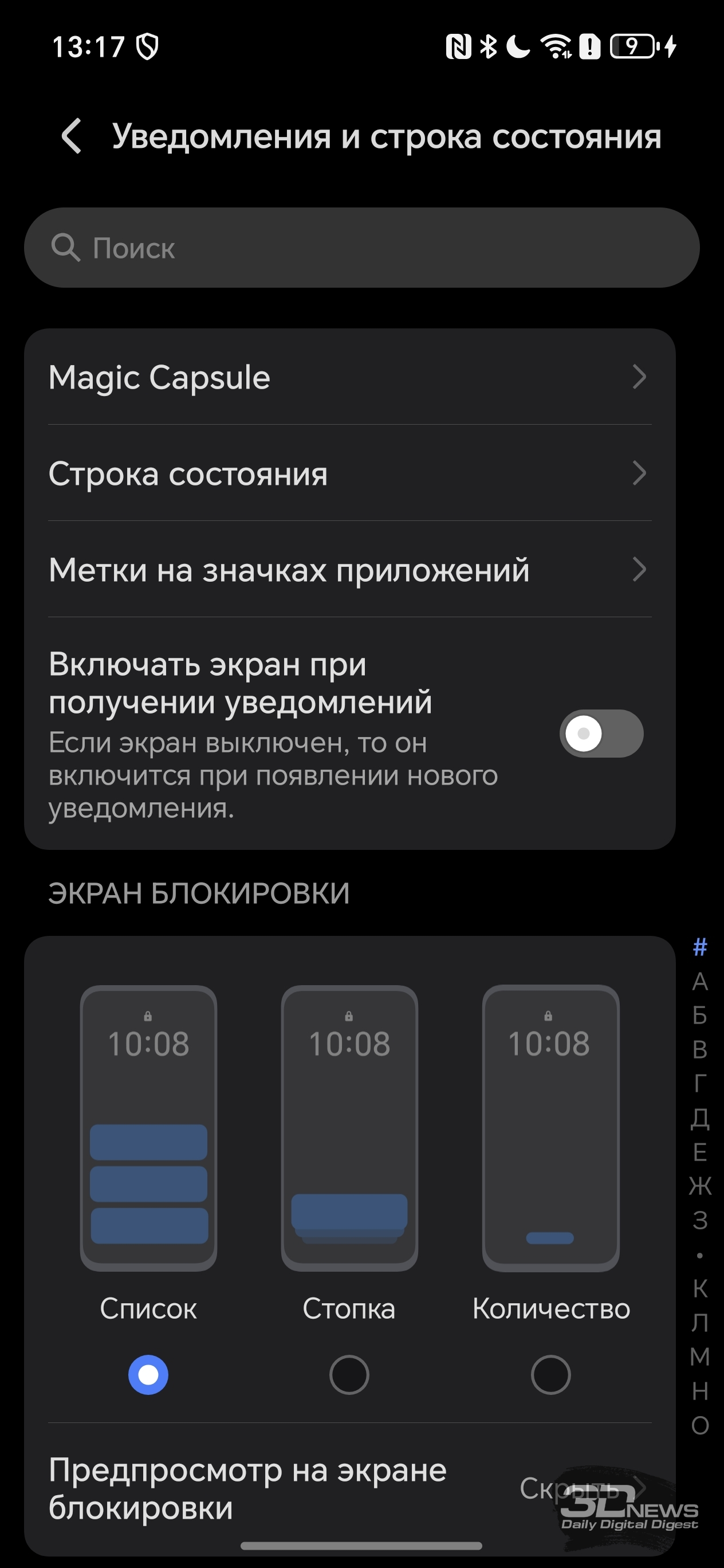Tap the Количество lock screen preview
This screenshot has height=1568, width=724.
pos(550,1128)
